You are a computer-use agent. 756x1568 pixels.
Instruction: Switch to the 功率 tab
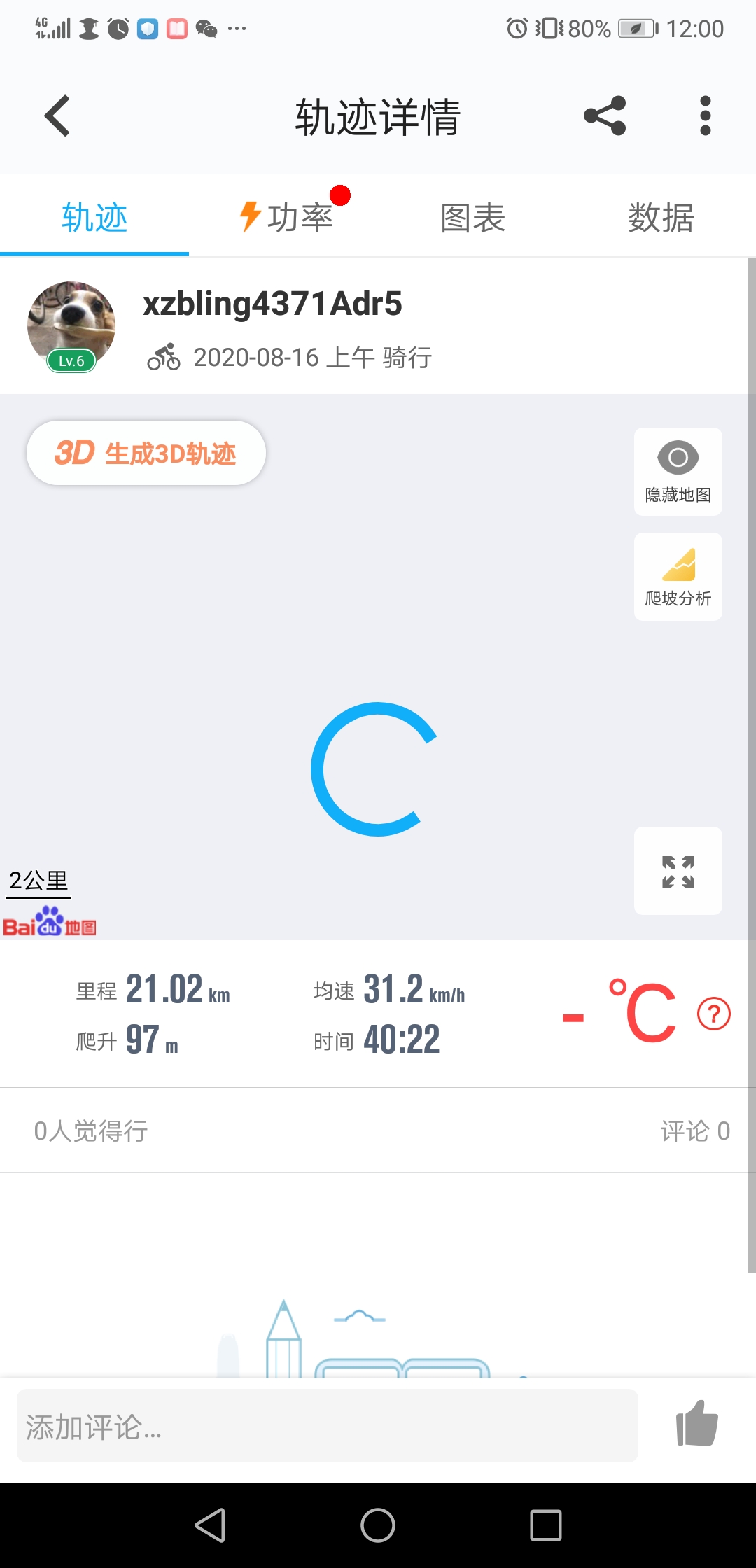(x=287, y=217)
